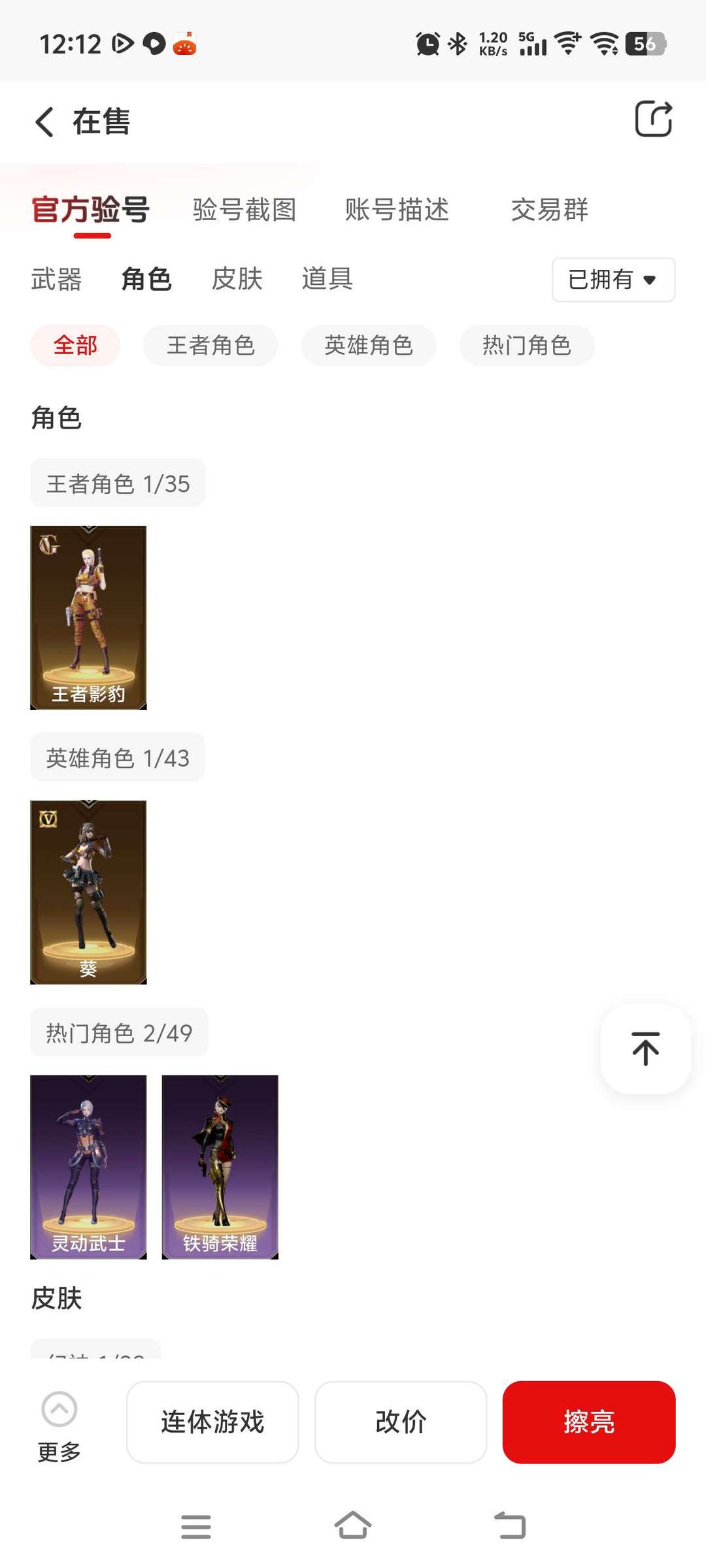Show the 皮肤 category
Viewport: 706px width, 1568px height.
pos(237,280)
